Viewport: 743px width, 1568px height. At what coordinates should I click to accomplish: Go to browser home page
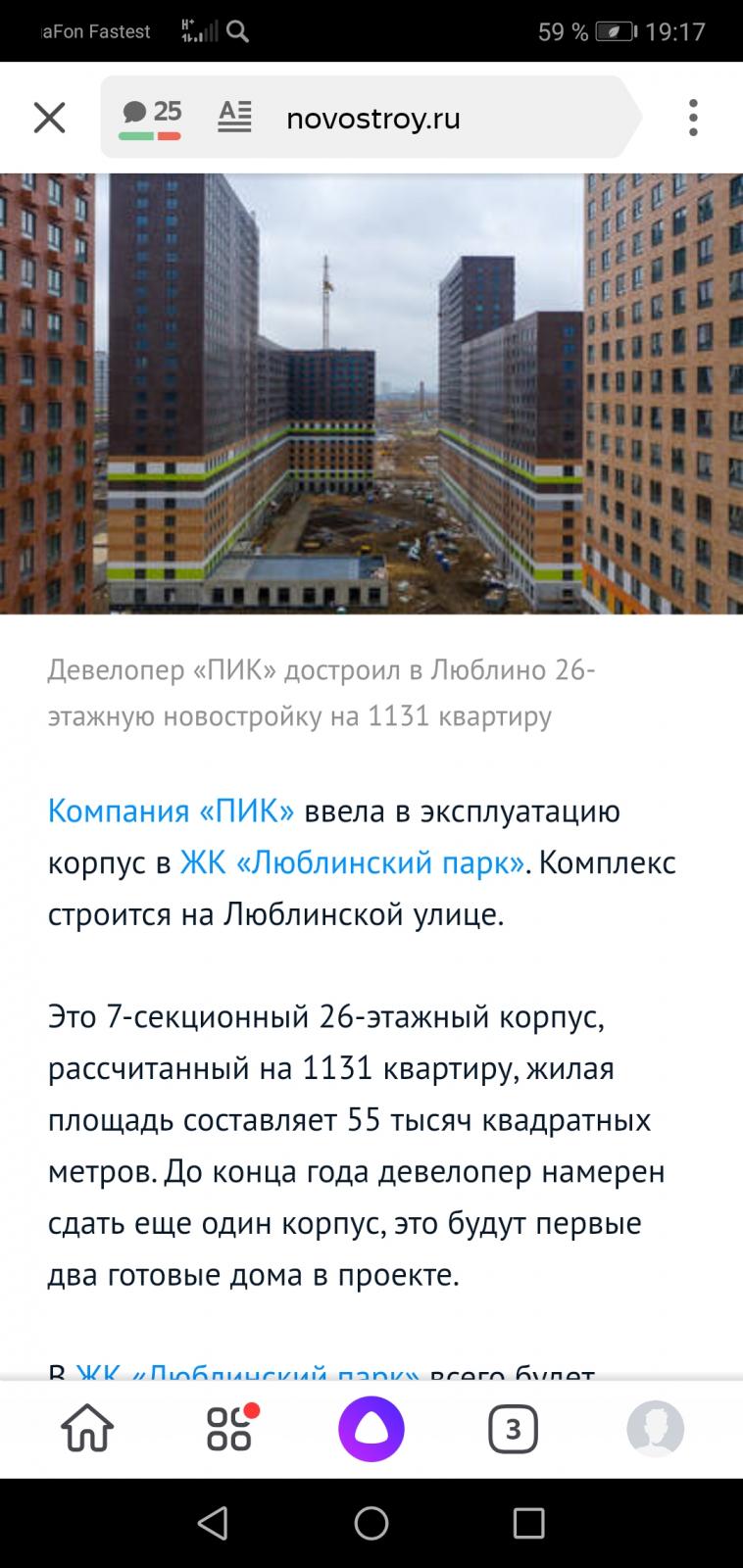point(87,1428)
